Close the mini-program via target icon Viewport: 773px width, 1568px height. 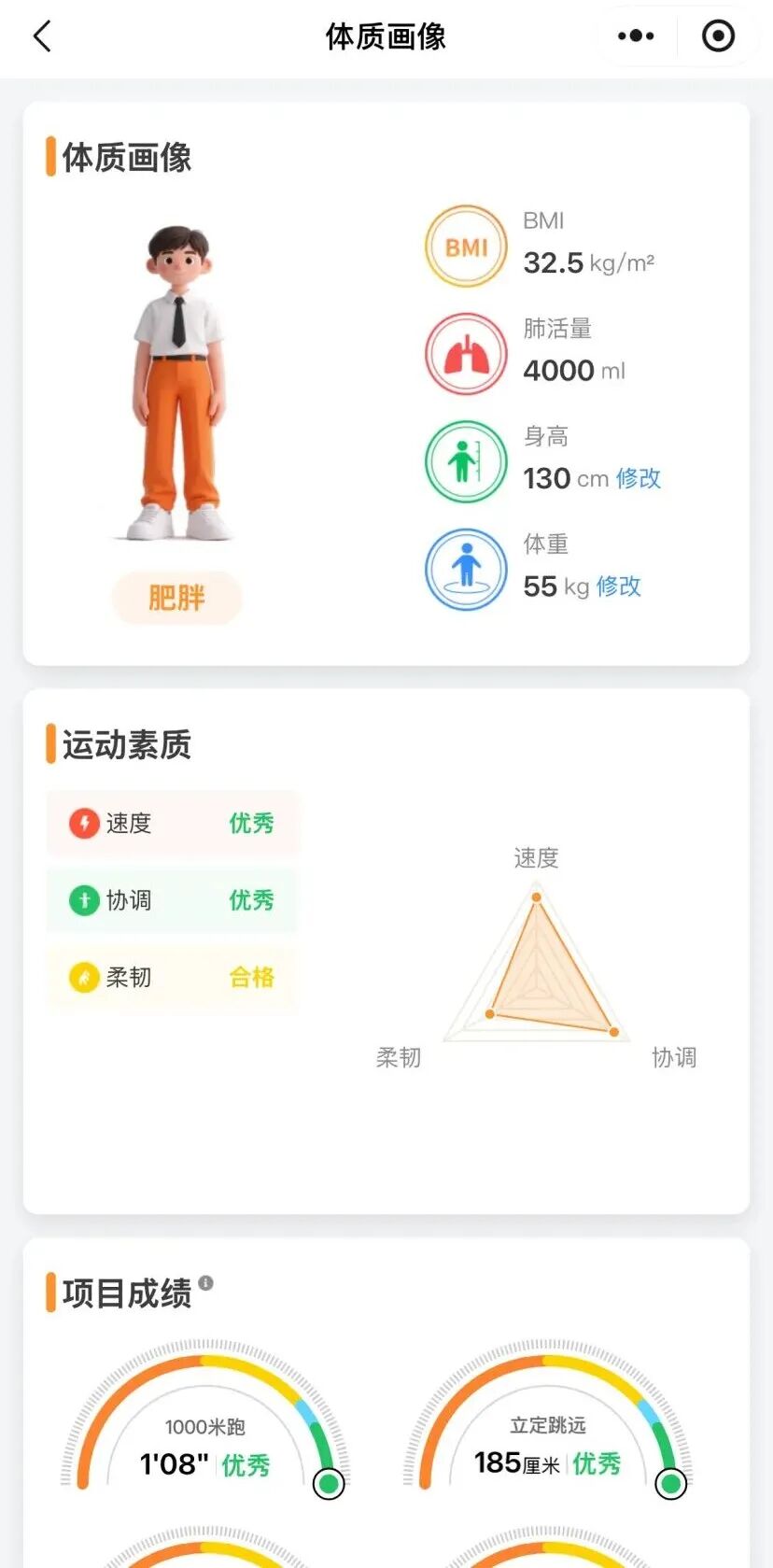tap(718, 36)
